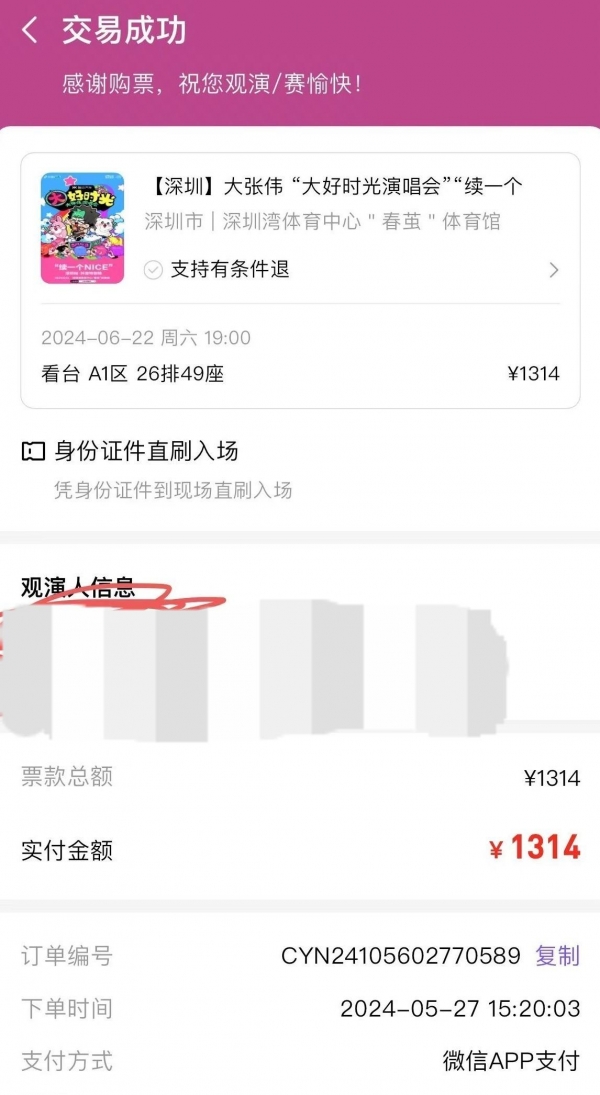
Task: Open the 大张伟 concert poster thumbnail
Action: tap(82, 228)
